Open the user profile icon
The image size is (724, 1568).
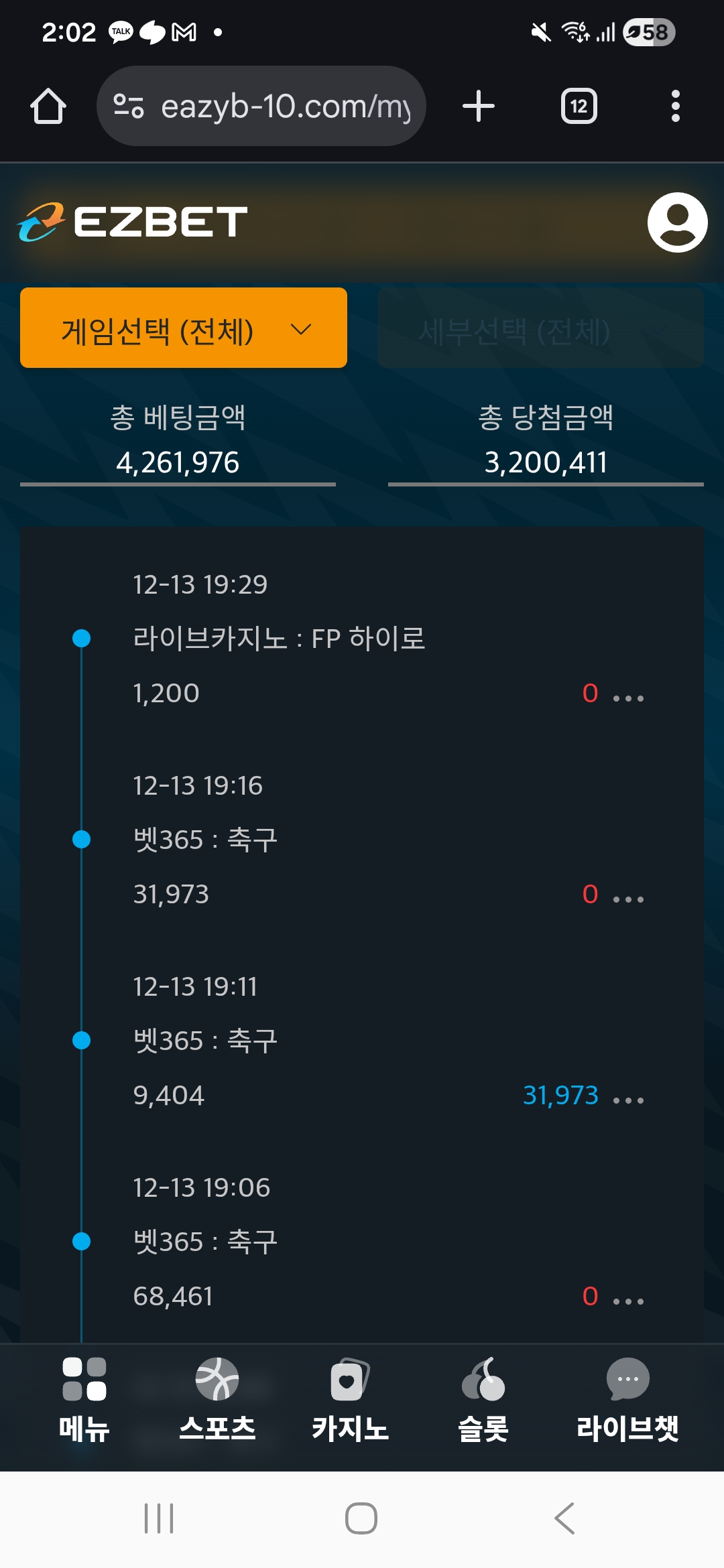677,222
